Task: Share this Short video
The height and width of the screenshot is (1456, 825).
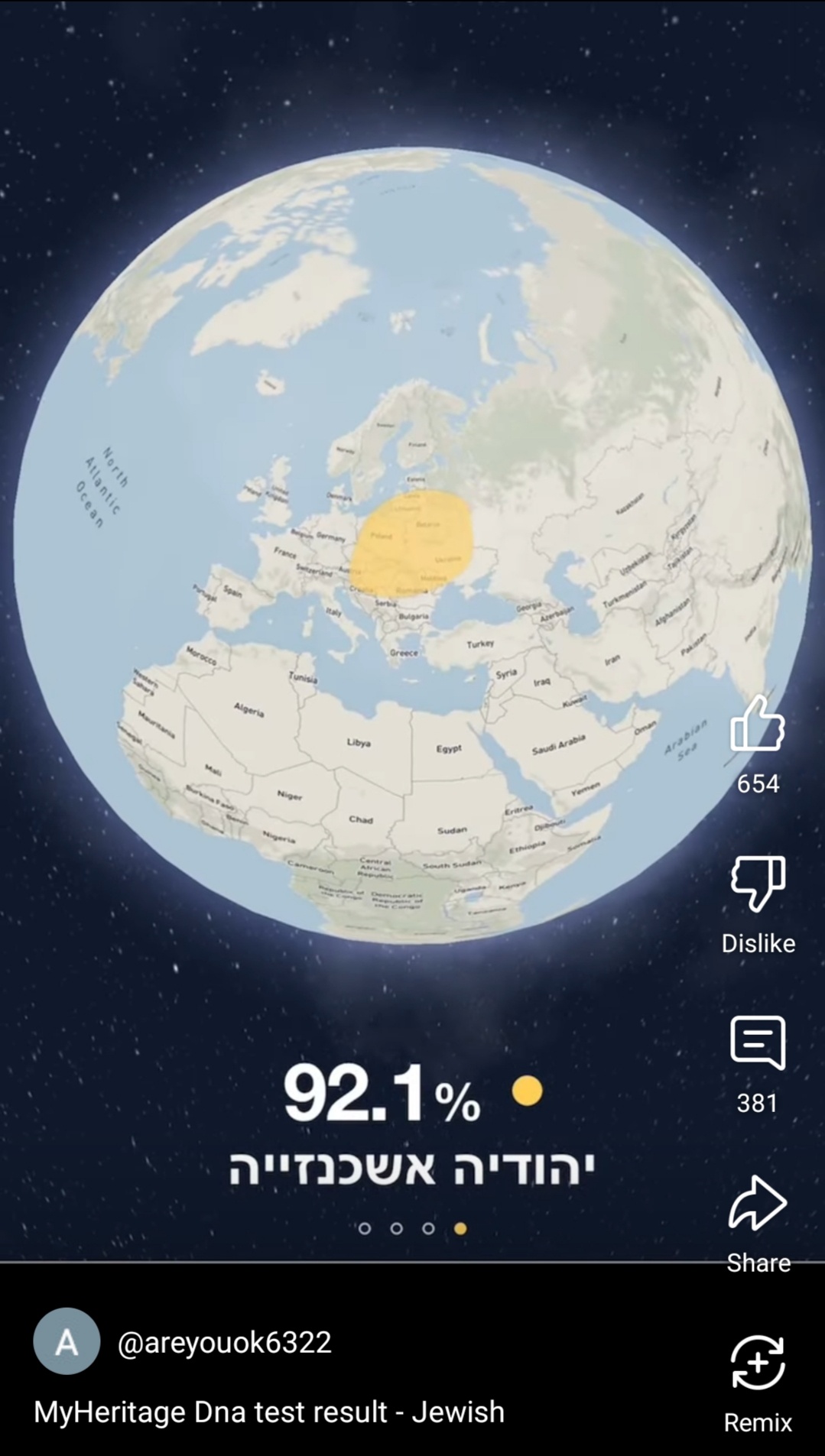Action: [757, 1204]
